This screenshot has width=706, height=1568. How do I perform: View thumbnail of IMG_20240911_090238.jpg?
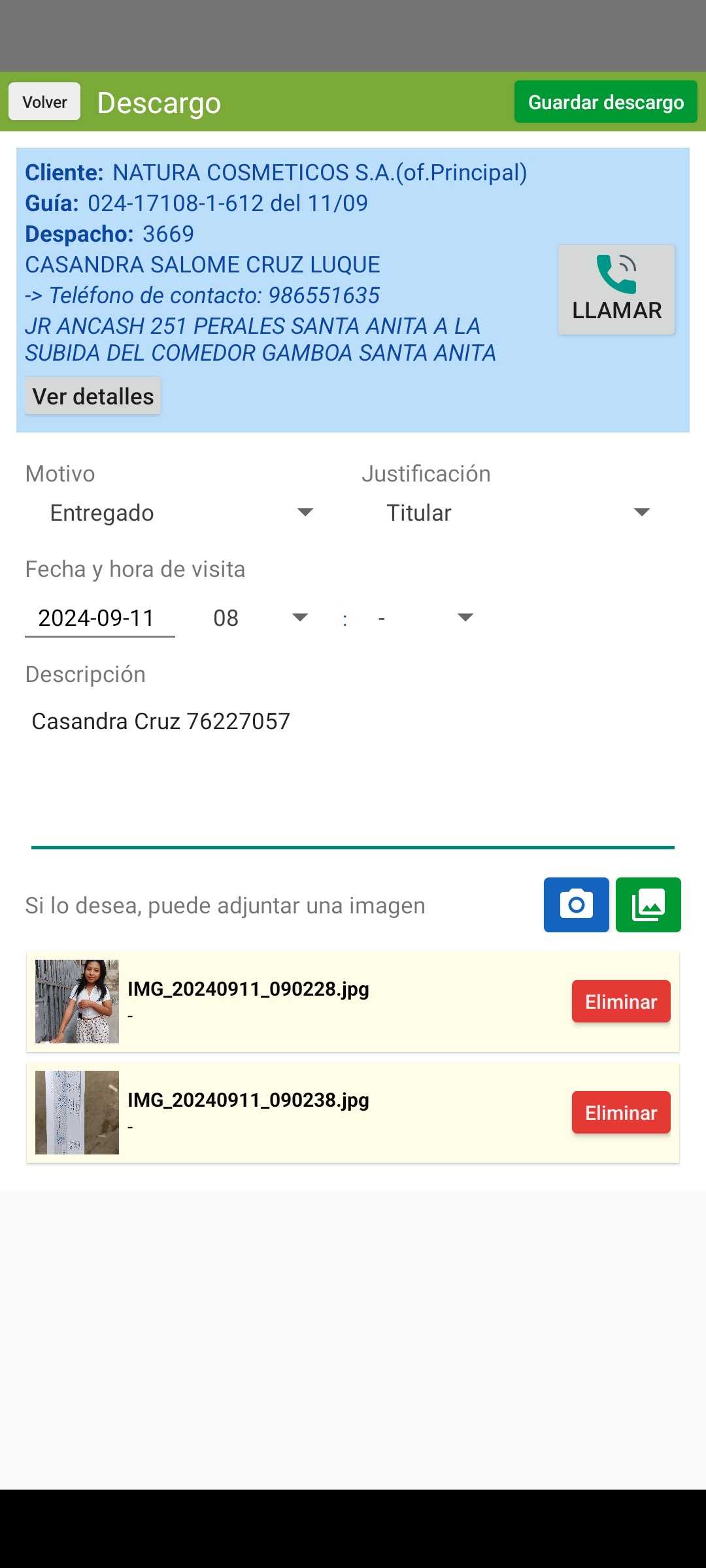pos(77,1113)
